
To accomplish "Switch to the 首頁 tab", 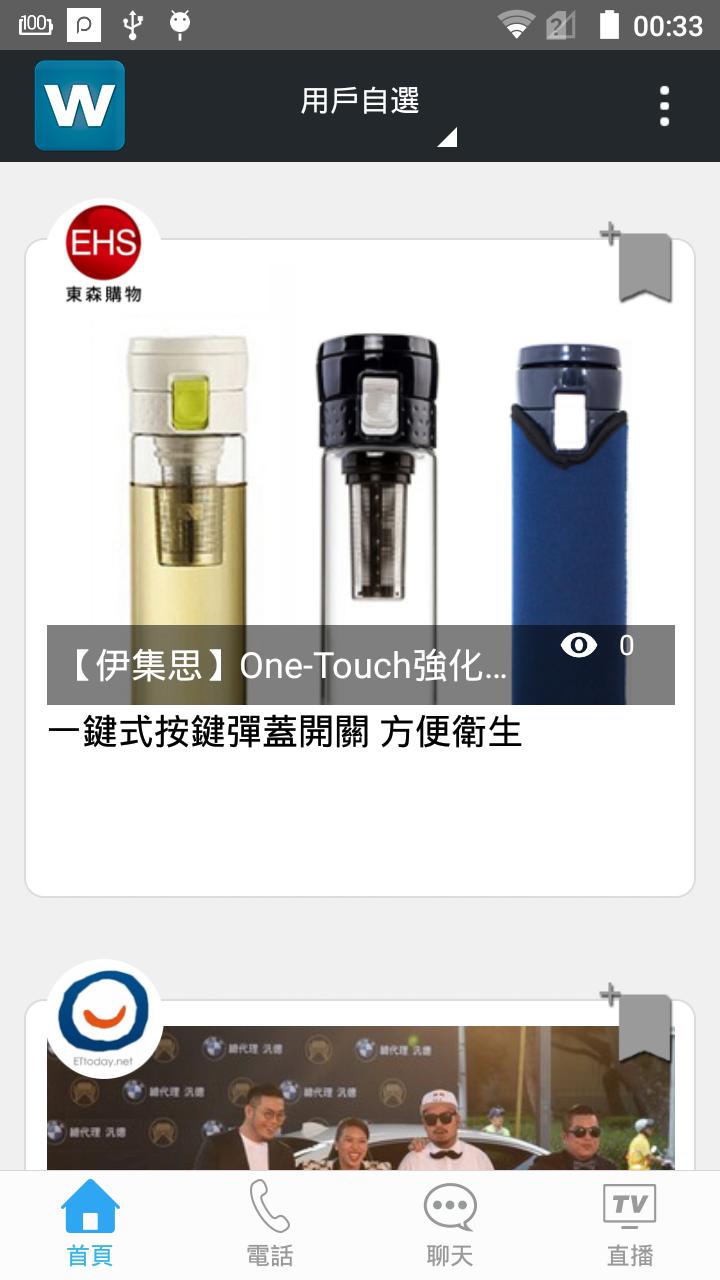I will click(90, 1225).
